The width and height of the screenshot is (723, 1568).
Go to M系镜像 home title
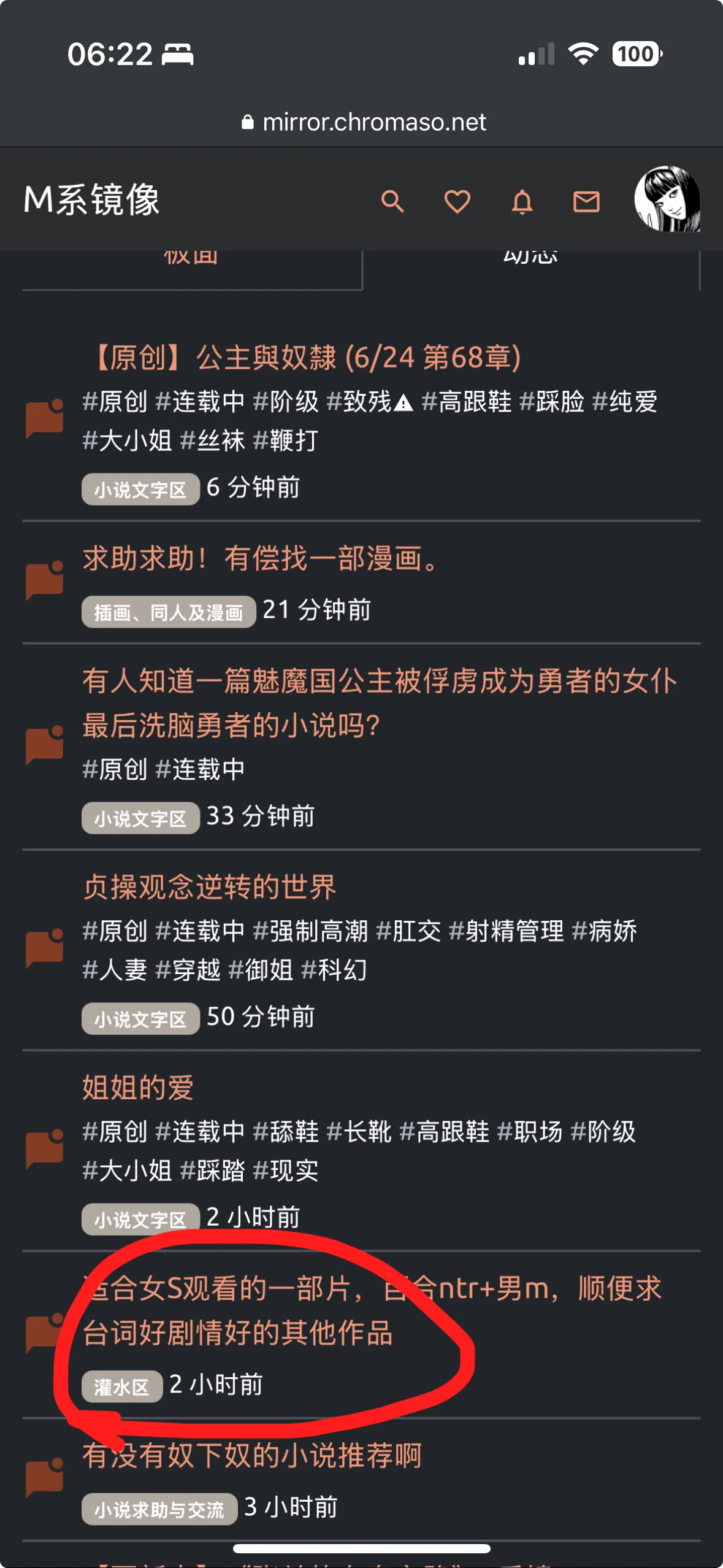click(x=92, y=200)
